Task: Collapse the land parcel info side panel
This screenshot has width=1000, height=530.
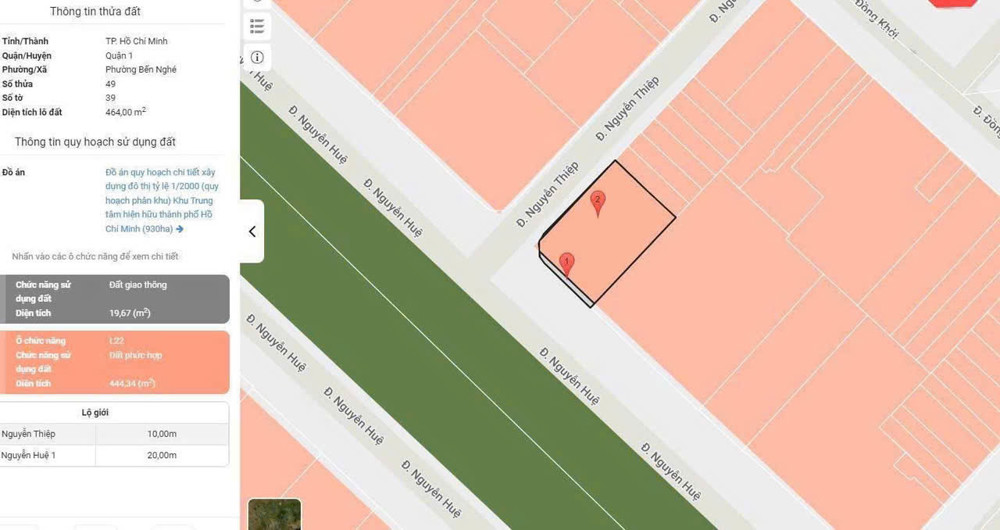Action: tap(252, 231)
